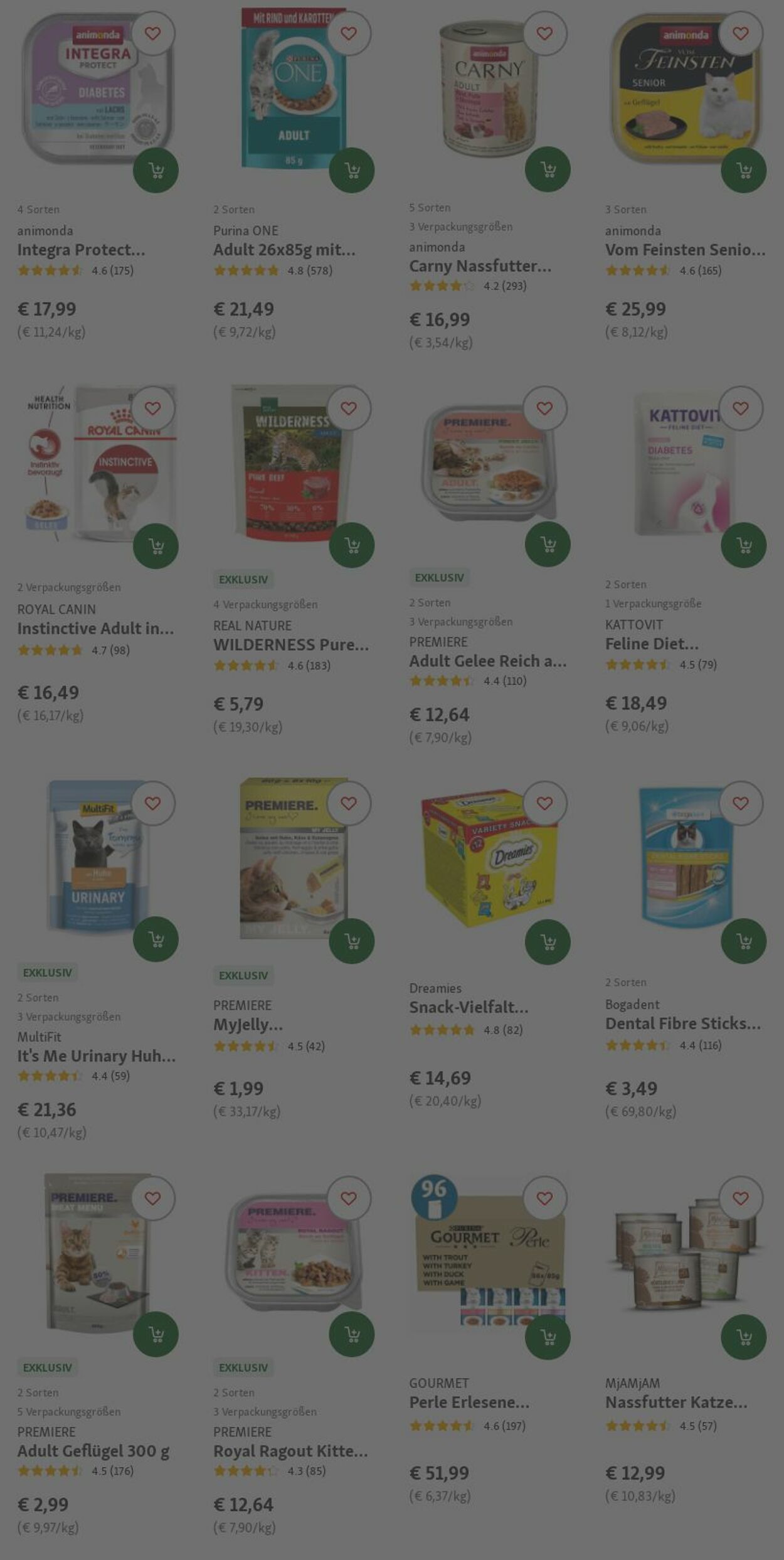Open PREMIERE Adult Gelee Reich product
784x1560 pixels.
pyautogui.click(x=487, y=661)
